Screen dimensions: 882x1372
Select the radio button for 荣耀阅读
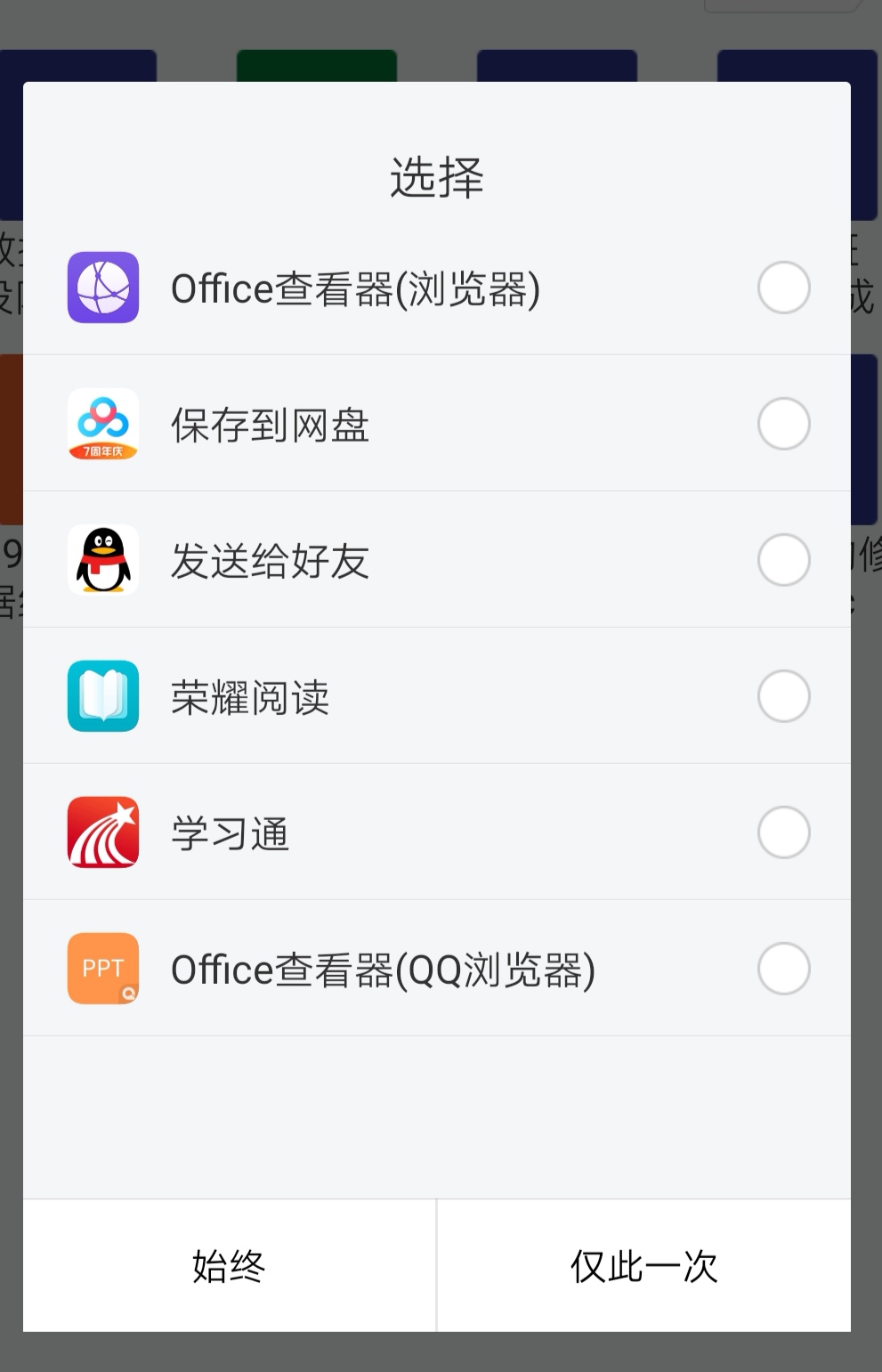click(782, 697)
